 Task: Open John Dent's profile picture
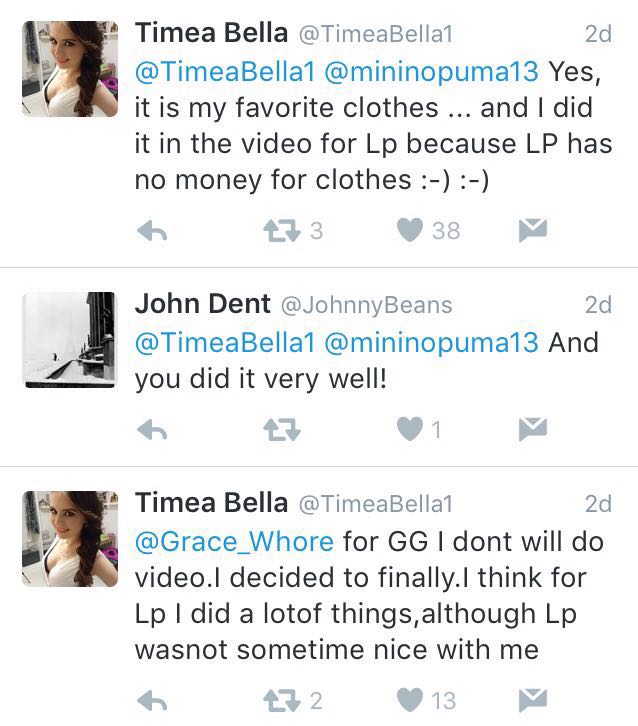click(70, 339)
